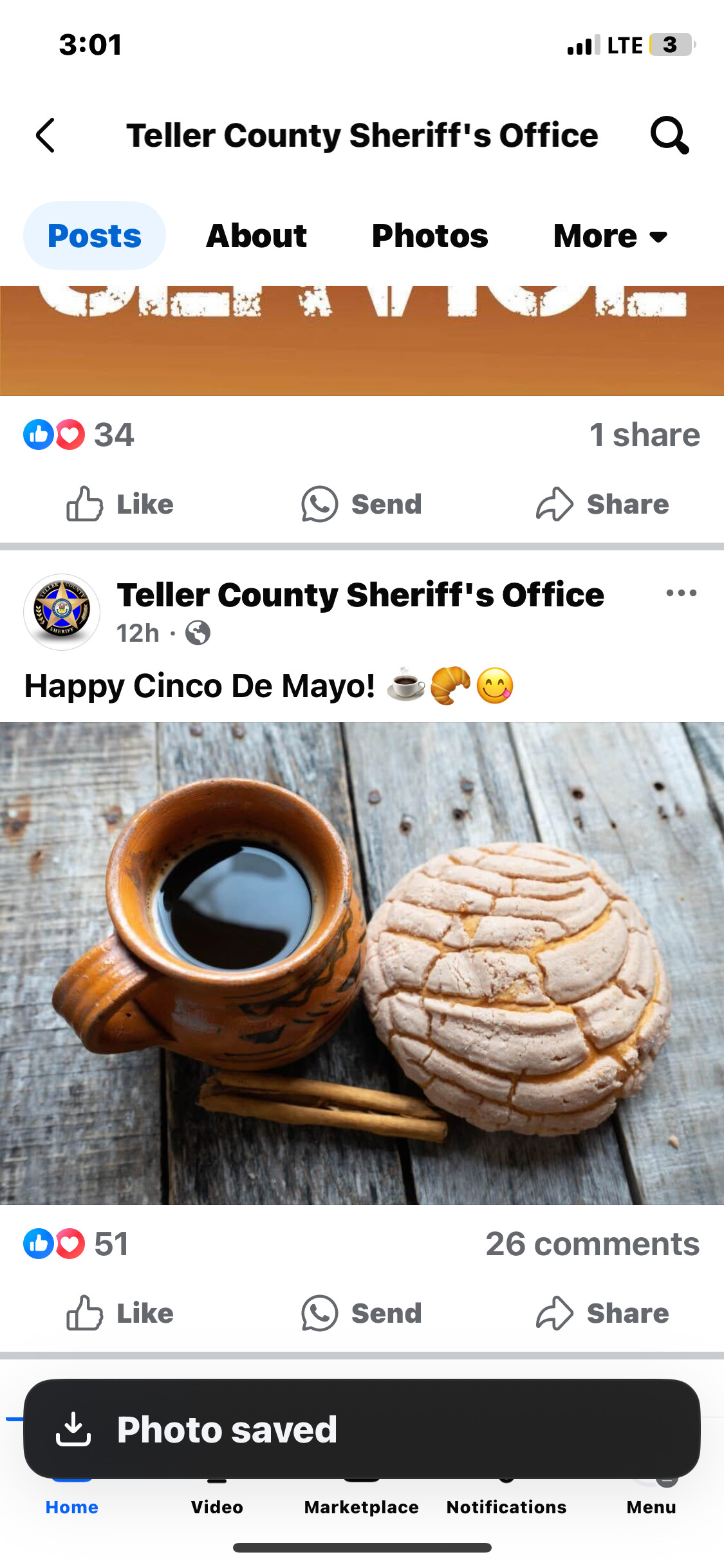Open the Marketplace tab

tap(362, 1507)
